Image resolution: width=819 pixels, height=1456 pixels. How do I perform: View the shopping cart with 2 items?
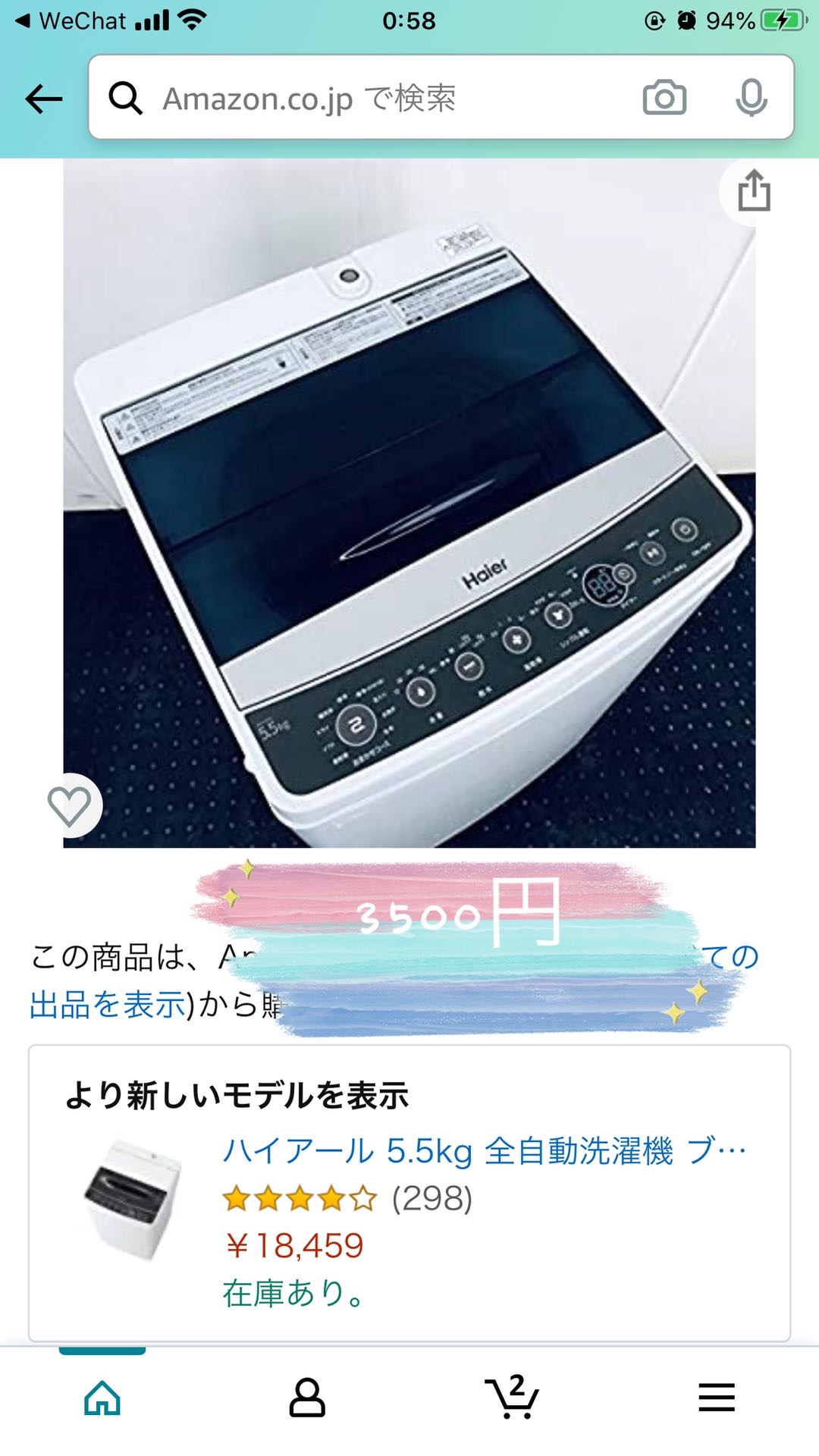tap(512, 1397)
